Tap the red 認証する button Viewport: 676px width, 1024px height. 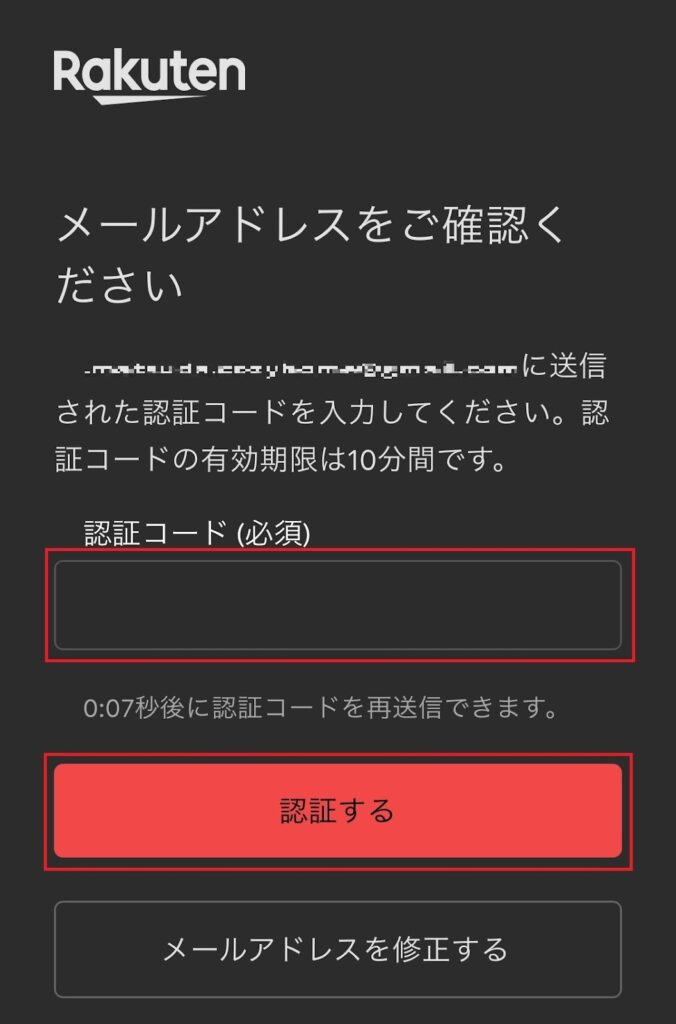pyautogui.click(x=338, y=811)
